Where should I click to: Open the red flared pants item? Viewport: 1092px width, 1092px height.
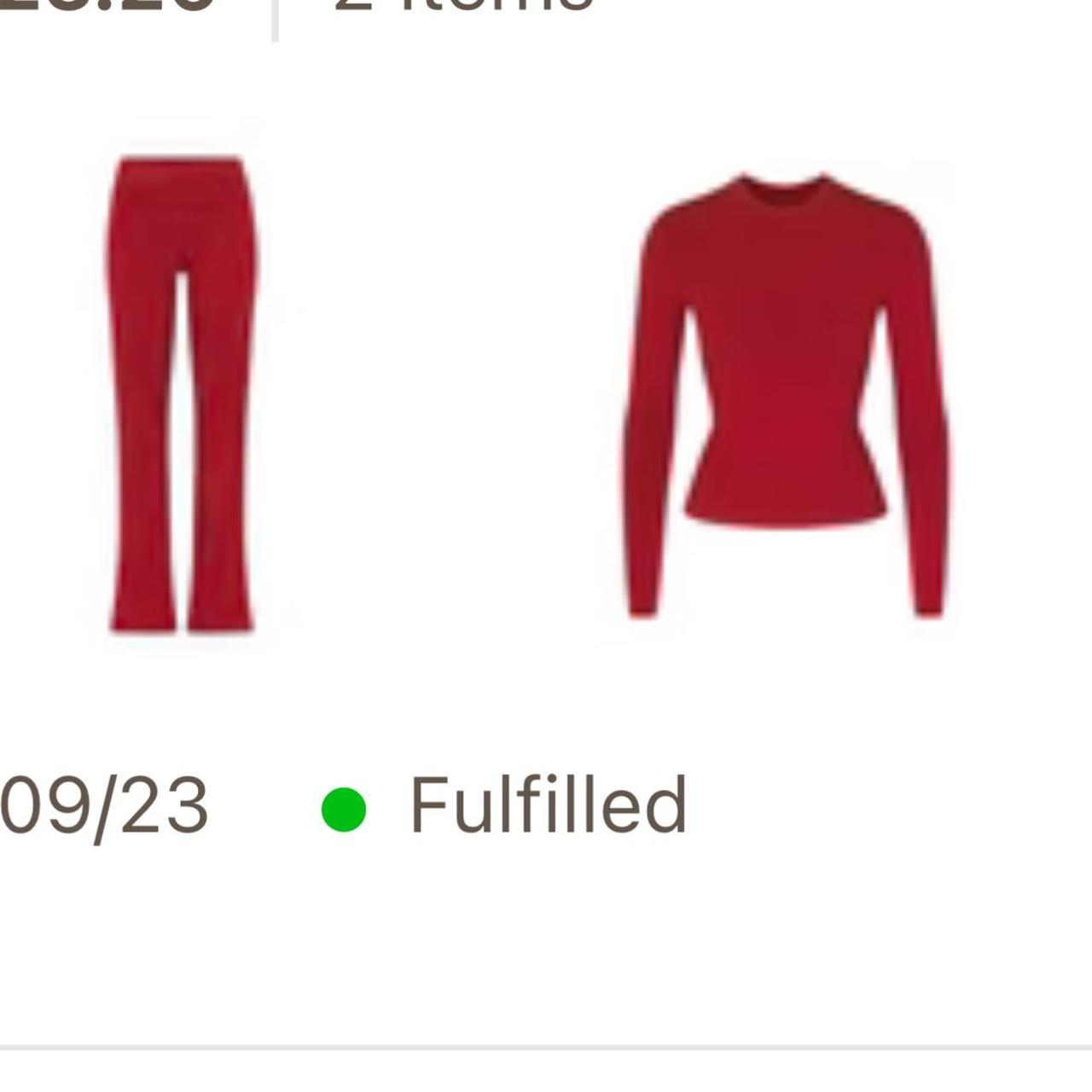click(x=181, y=392)
